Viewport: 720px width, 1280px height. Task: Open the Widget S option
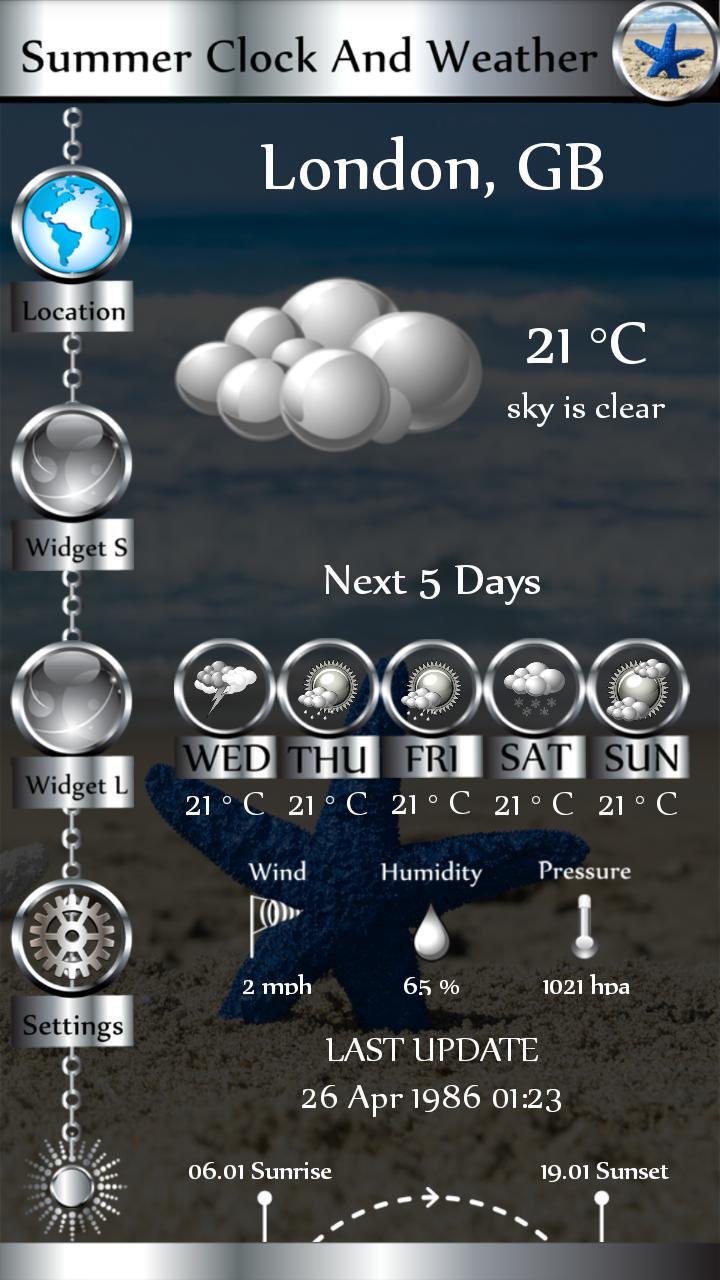click(72, 462)
